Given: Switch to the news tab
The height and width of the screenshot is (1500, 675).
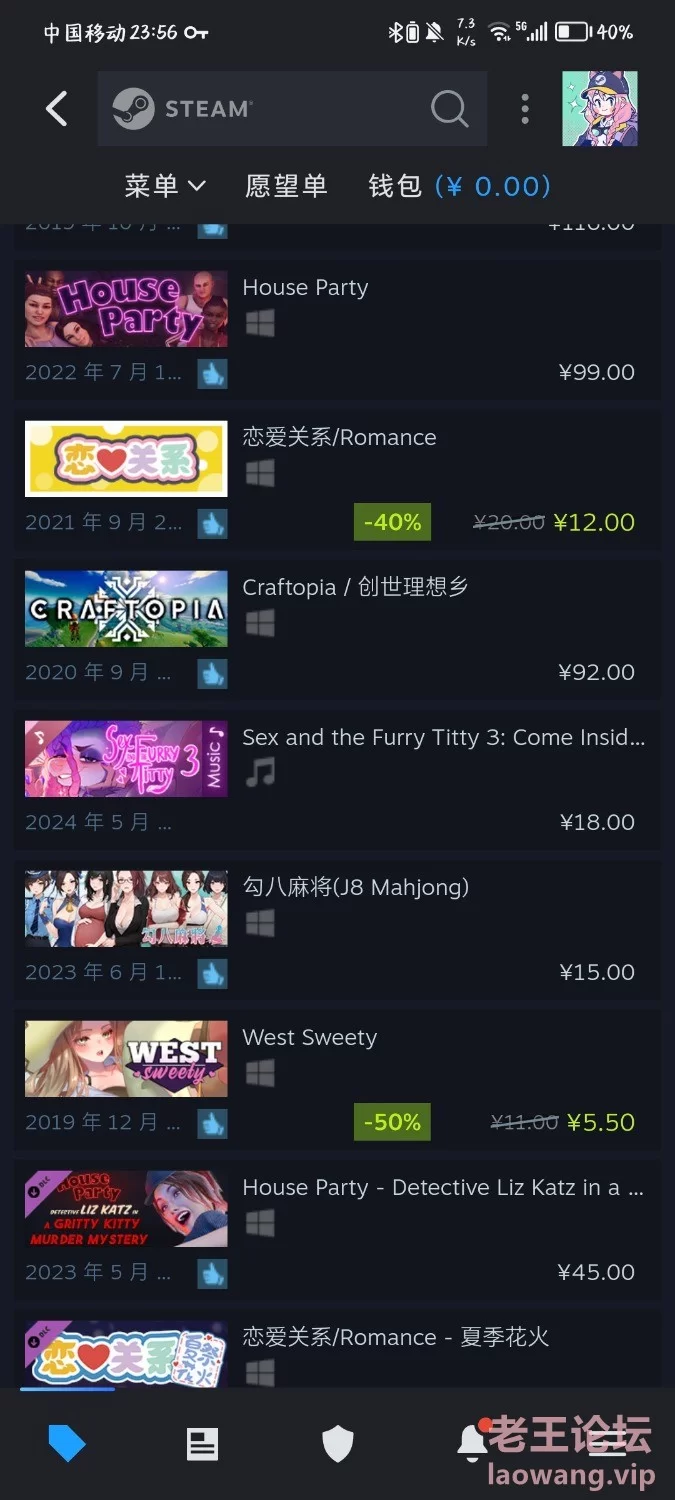Looking at the screenshot, I should pos(202,1443).
